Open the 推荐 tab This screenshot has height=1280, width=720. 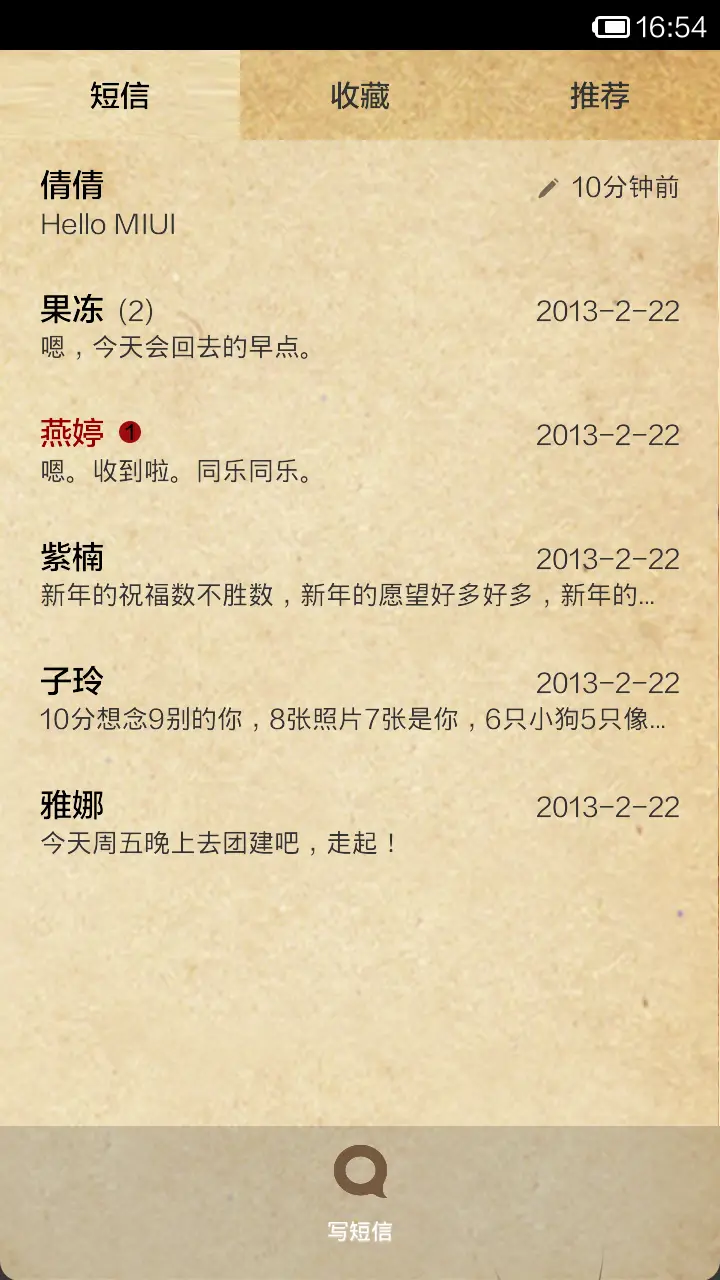pyautogui.click(x=600, y=96)
